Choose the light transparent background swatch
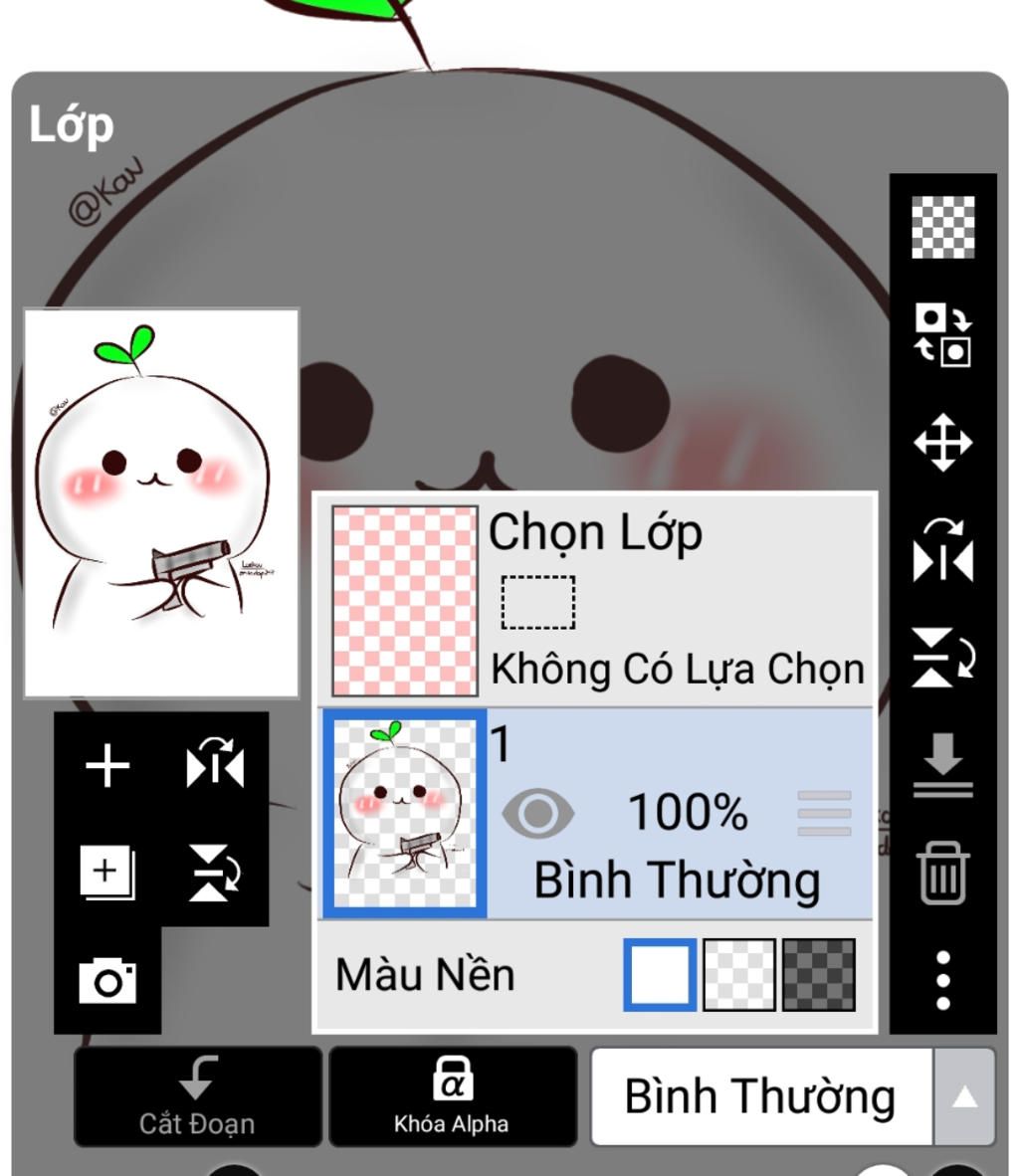The height and width of the screenshot is (1176, 1019). tap(738, 975)
